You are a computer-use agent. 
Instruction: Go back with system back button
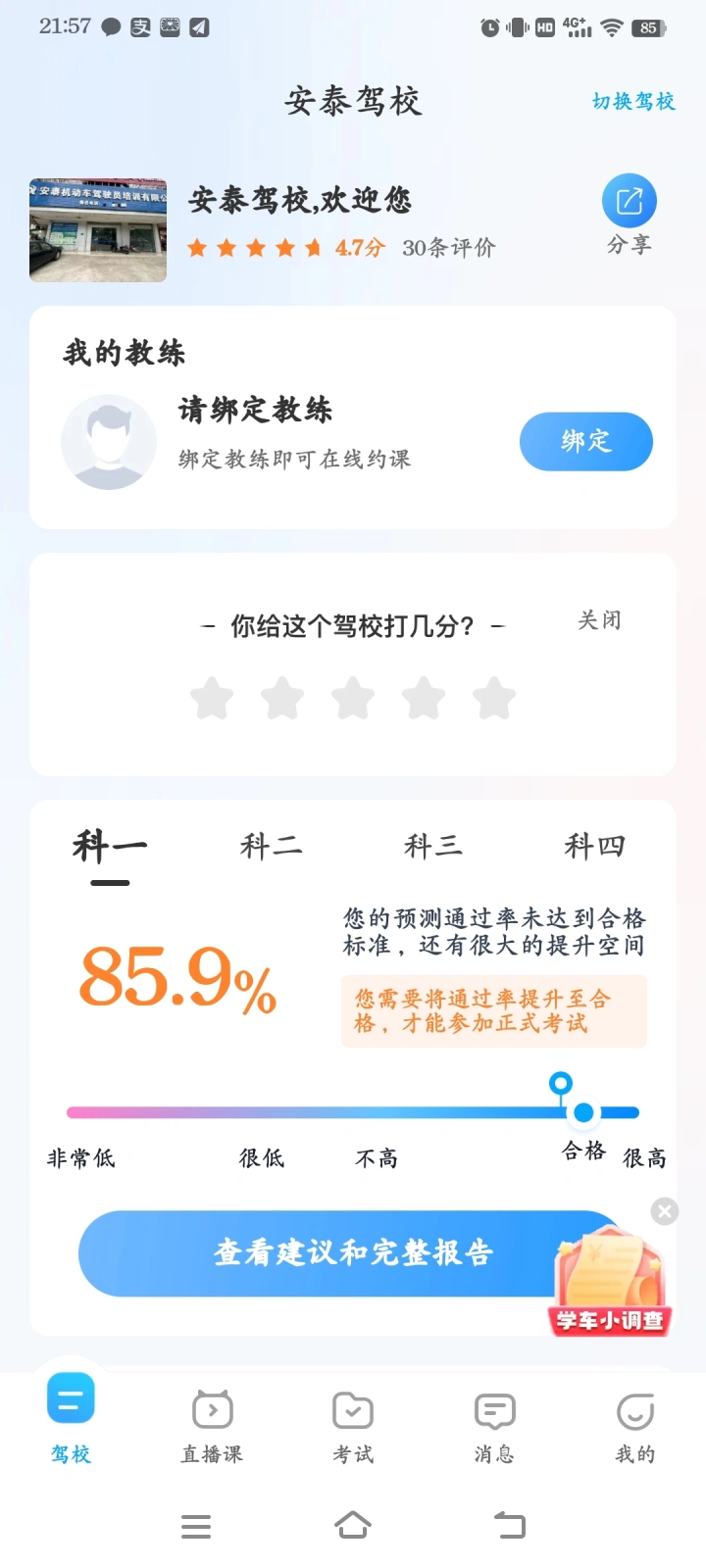tap(510, 1526)
